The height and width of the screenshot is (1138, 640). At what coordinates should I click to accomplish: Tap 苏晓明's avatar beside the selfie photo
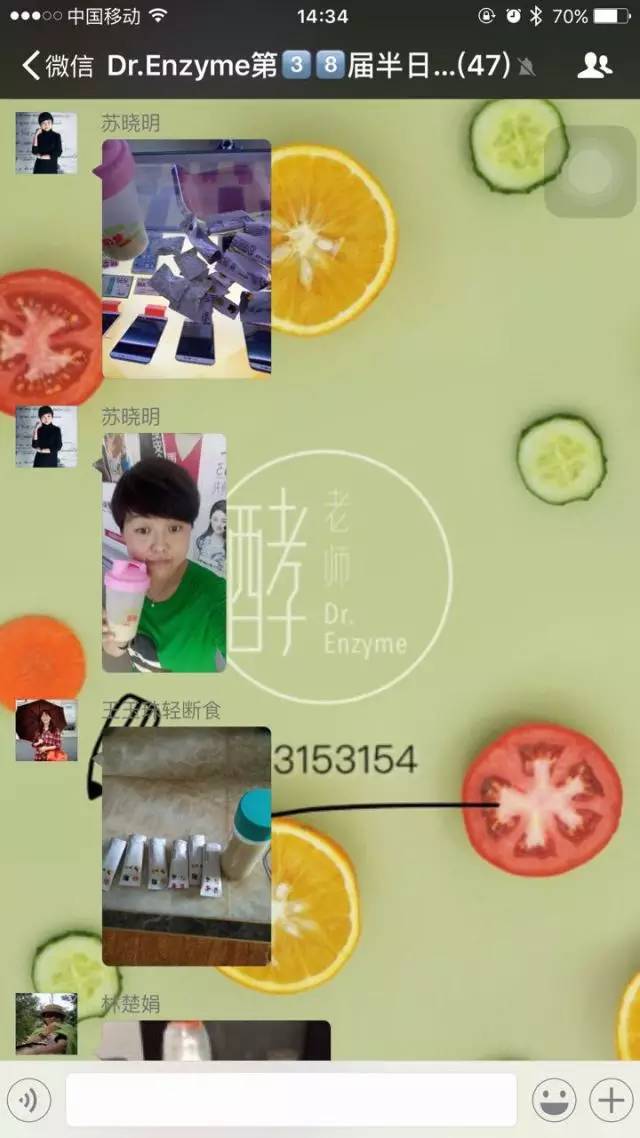46,437
